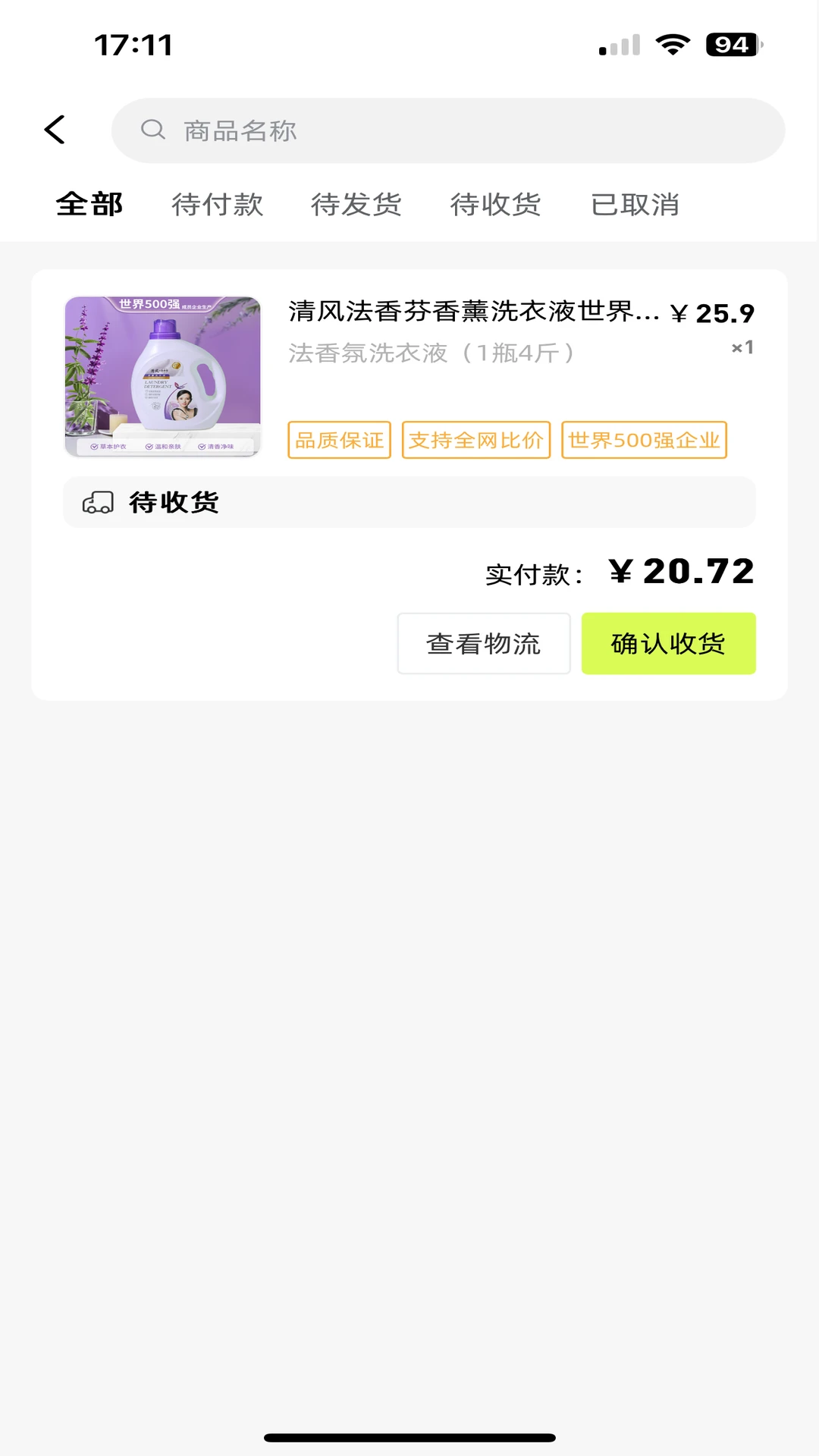Tap the battery indicator showing 94
The height and width of the screenshot is (1456, 819).
pyautogui.click(x=730, y=43)
